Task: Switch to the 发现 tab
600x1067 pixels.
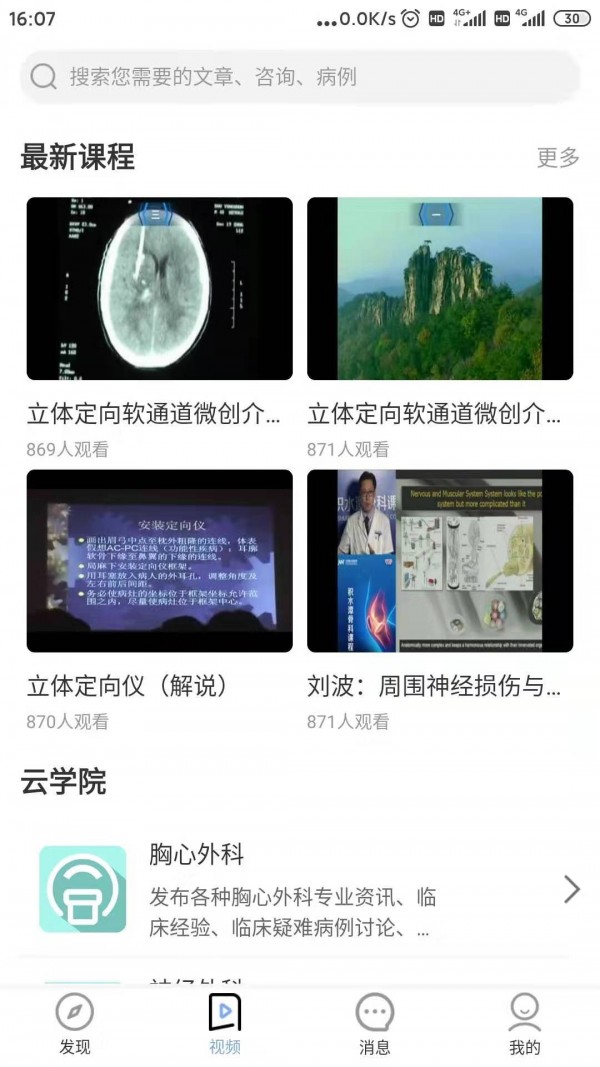Action: click(75, 1025)
